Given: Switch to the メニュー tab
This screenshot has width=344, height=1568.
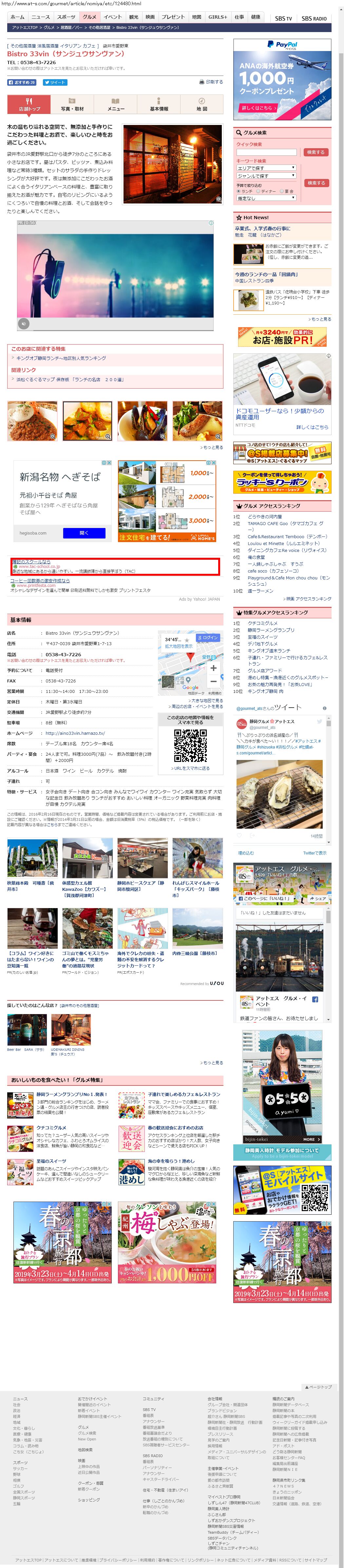Looking at the screenshot, I should pos(115,104).
